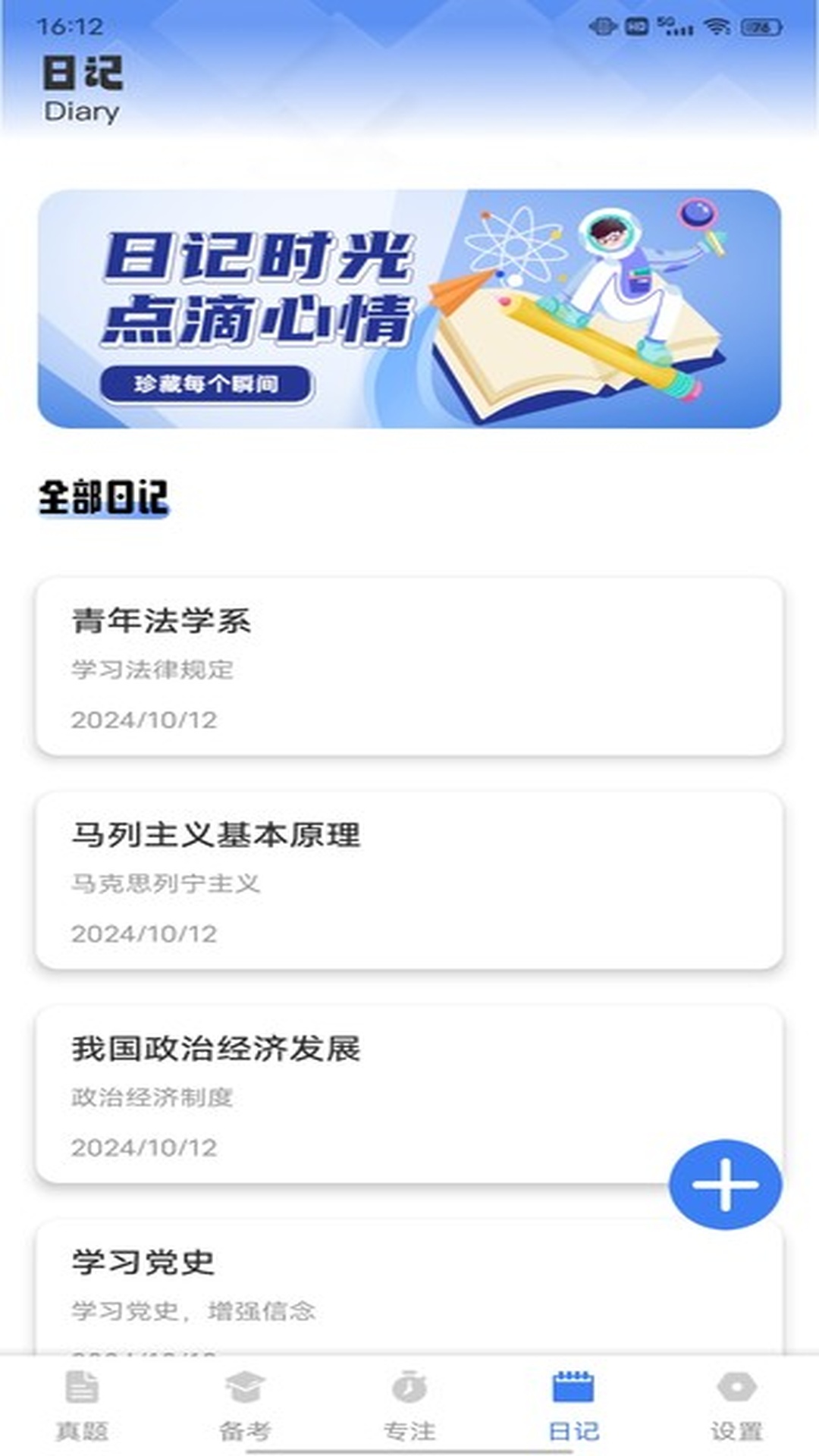Switch to the 真题 tab
Image resolution: width=819 pixels, height=1456 pixels.
tap(82, 1404)
